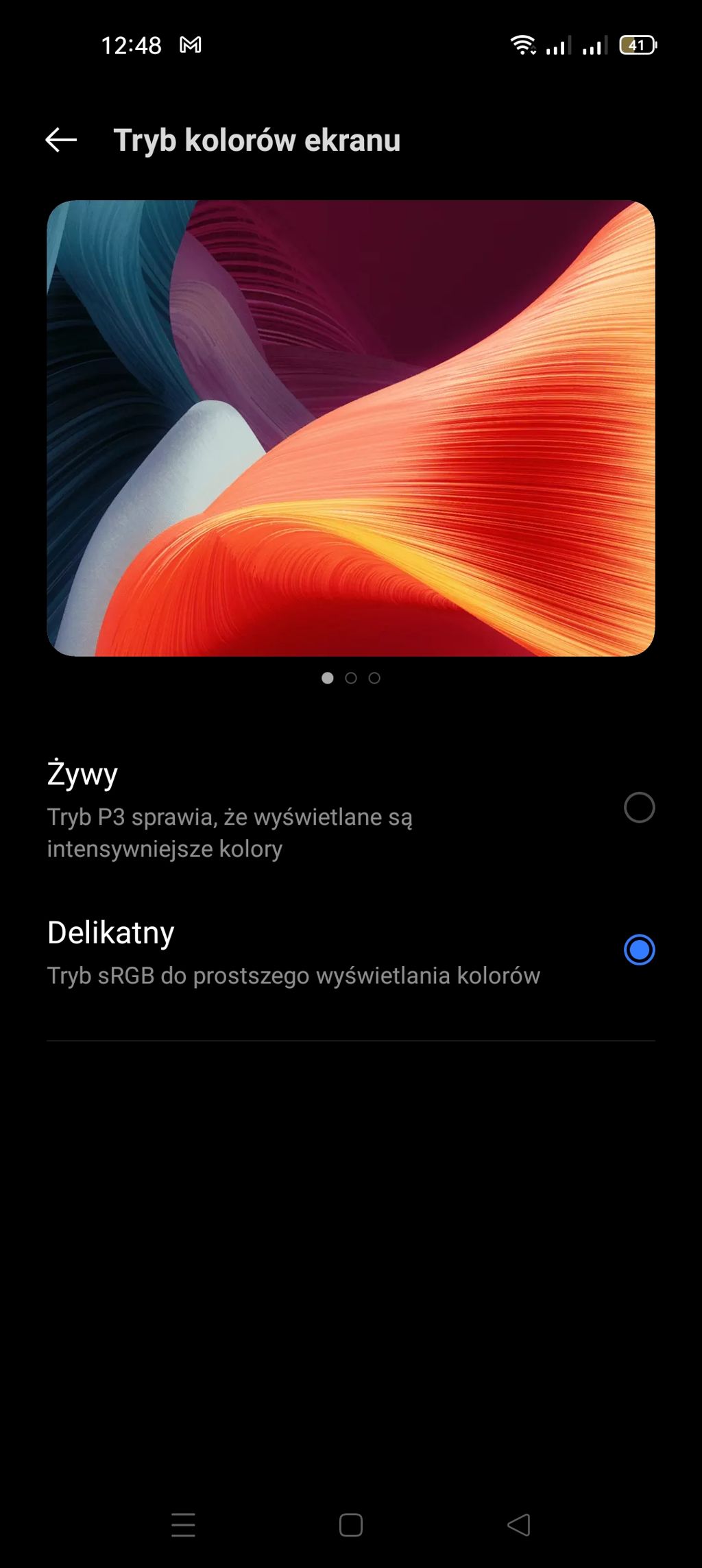
Task: Choose the Delikatny sRGB mode
Action: (x=639, y=950)
